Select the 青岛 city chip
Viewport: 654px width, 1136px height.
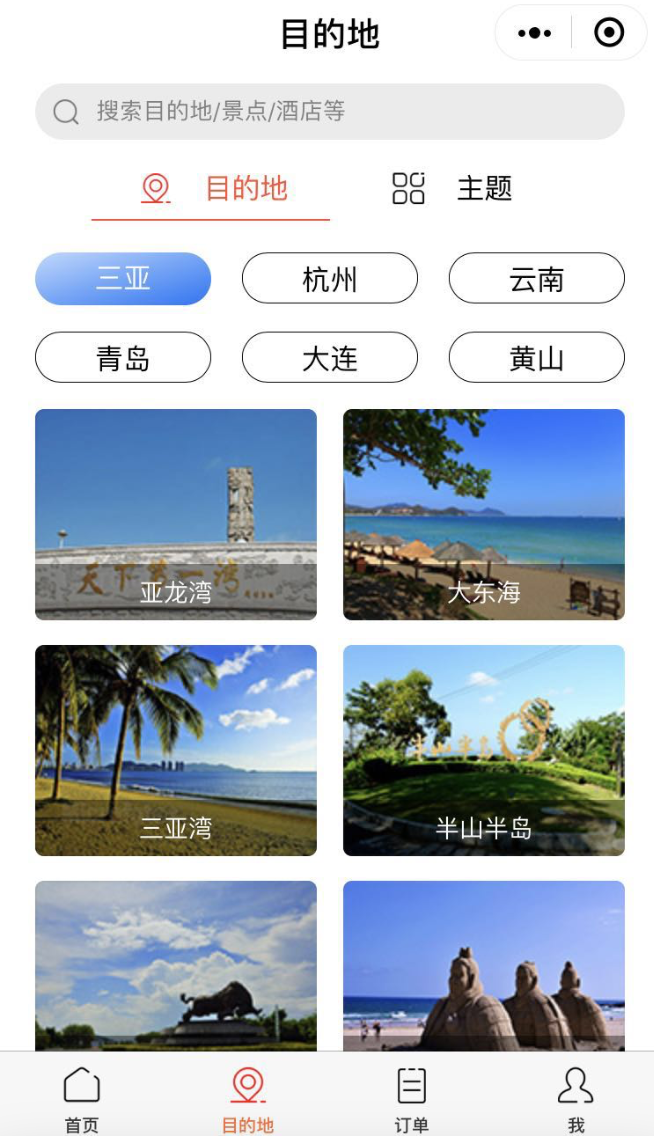(x=123, y=358)
